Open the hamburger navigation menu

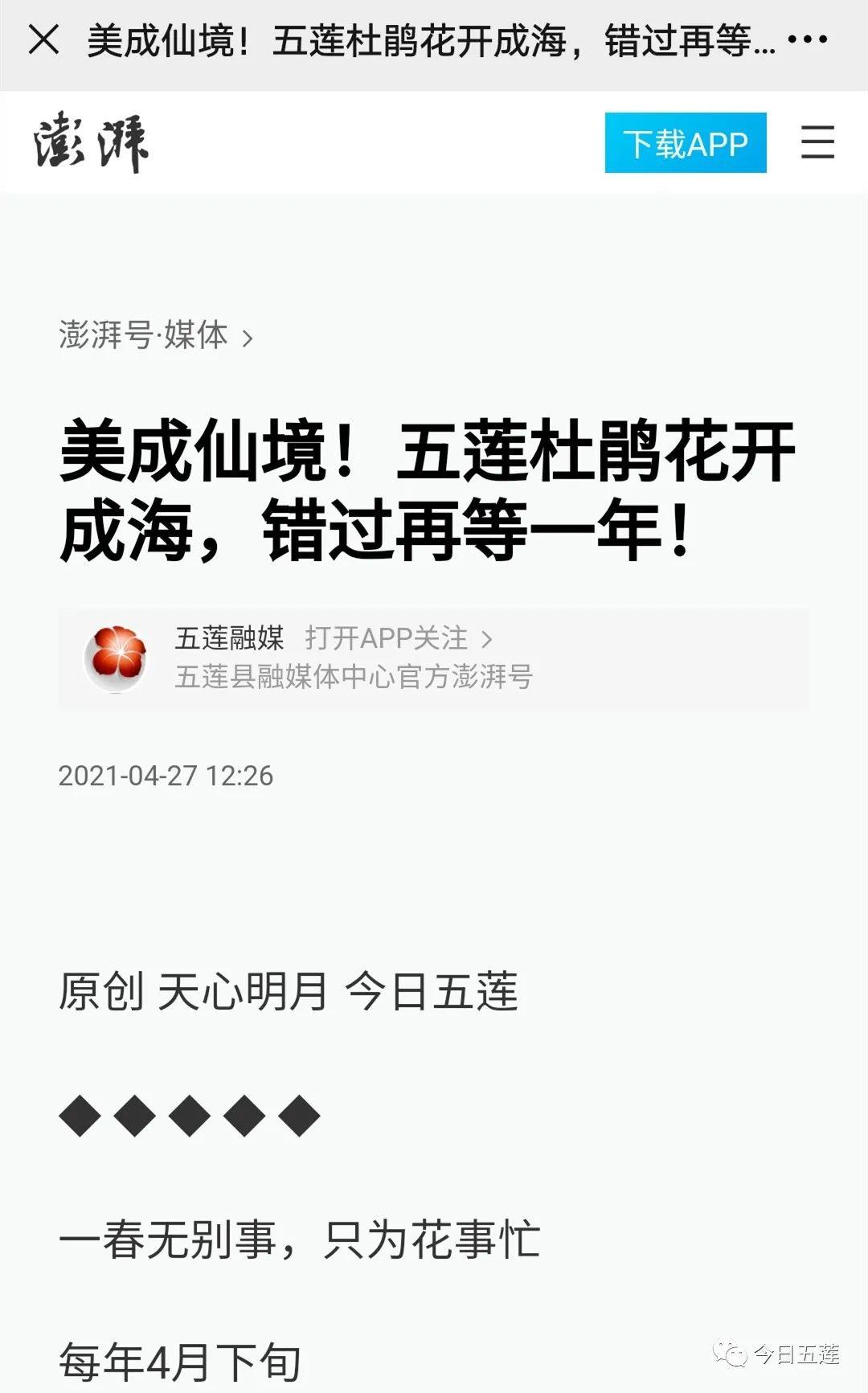click(817, 142)
